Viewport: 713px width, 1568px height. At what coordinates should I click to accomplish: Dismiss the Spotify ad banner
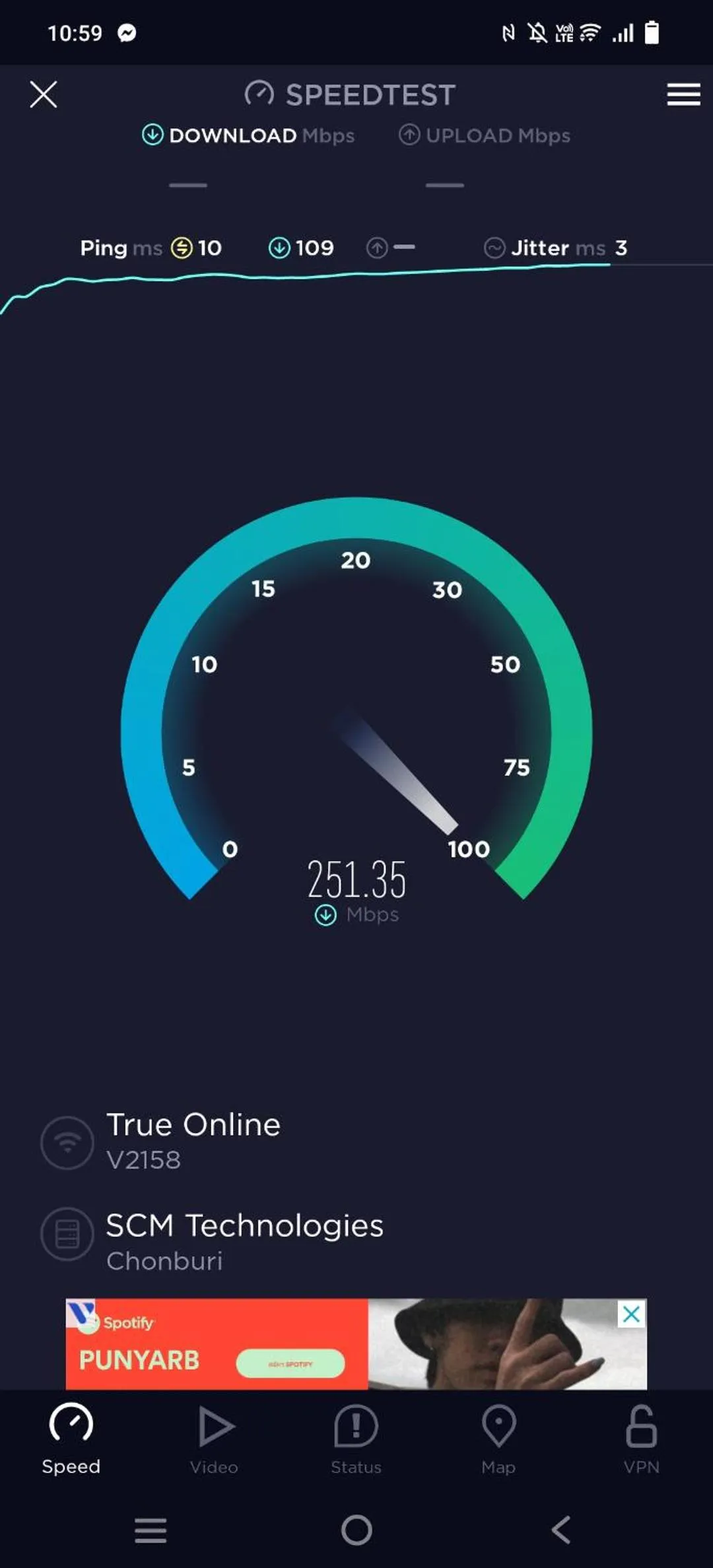(x=631, y=1314)
